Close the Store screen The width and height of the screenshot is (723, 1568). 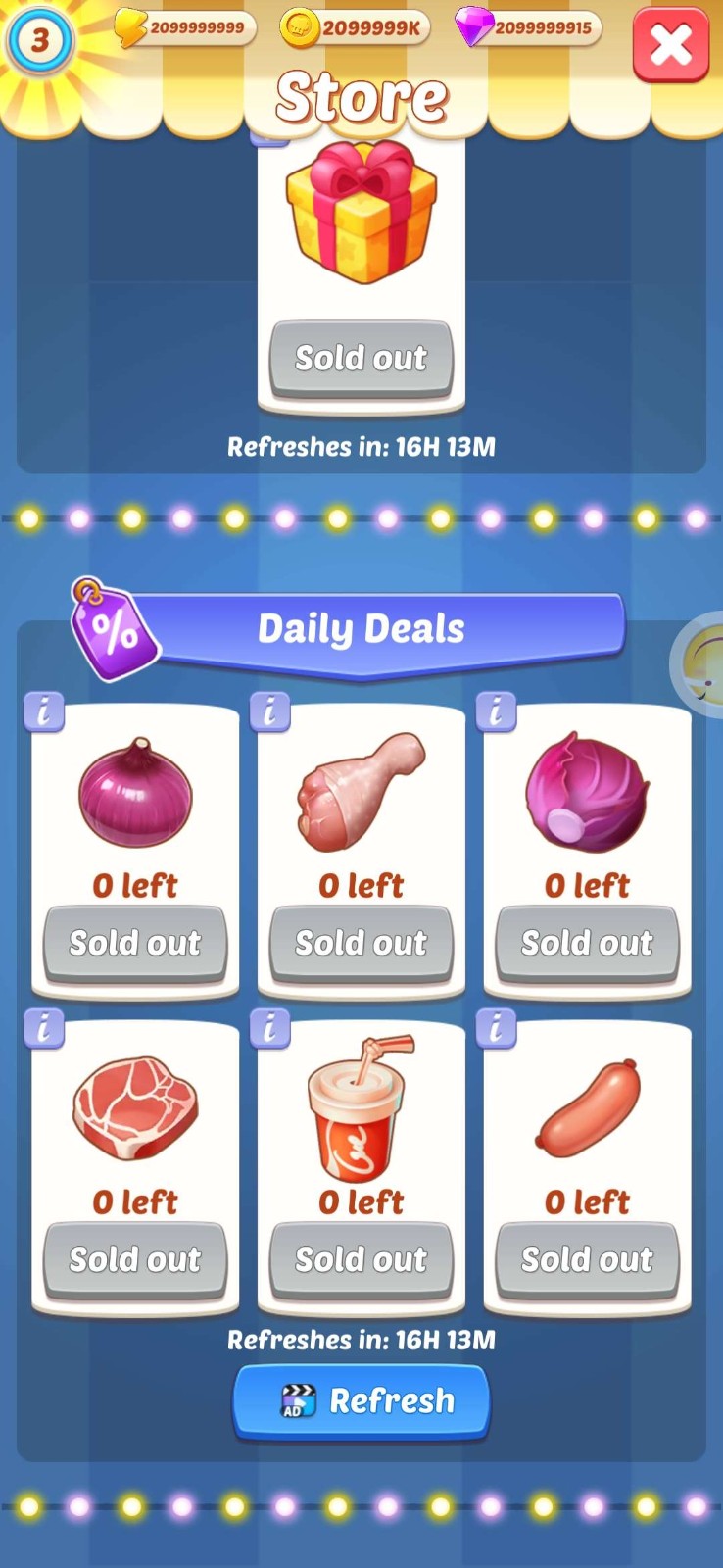pos(671,45)
